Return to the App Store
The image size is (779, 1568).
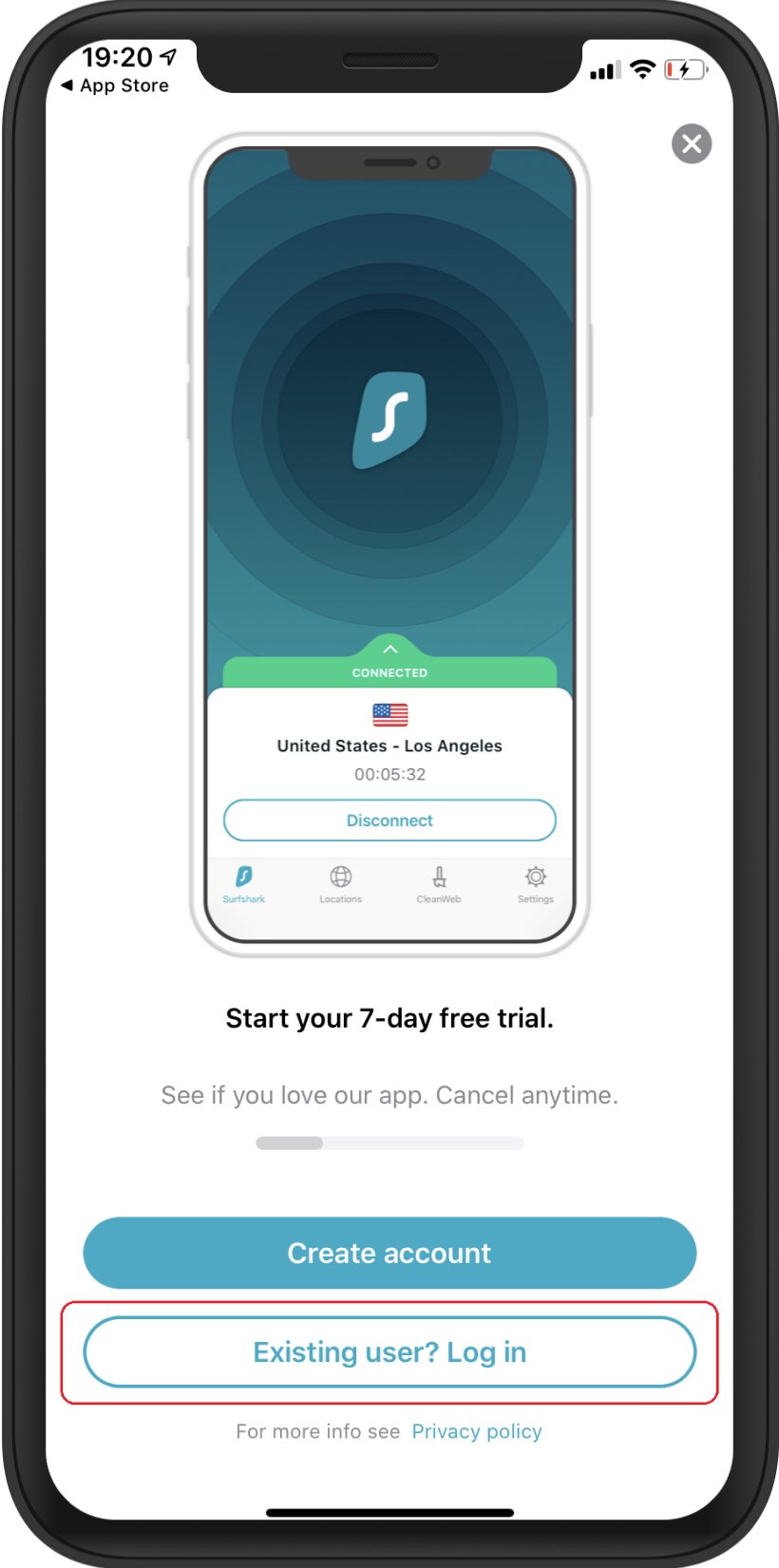click(x=116, y=85)
